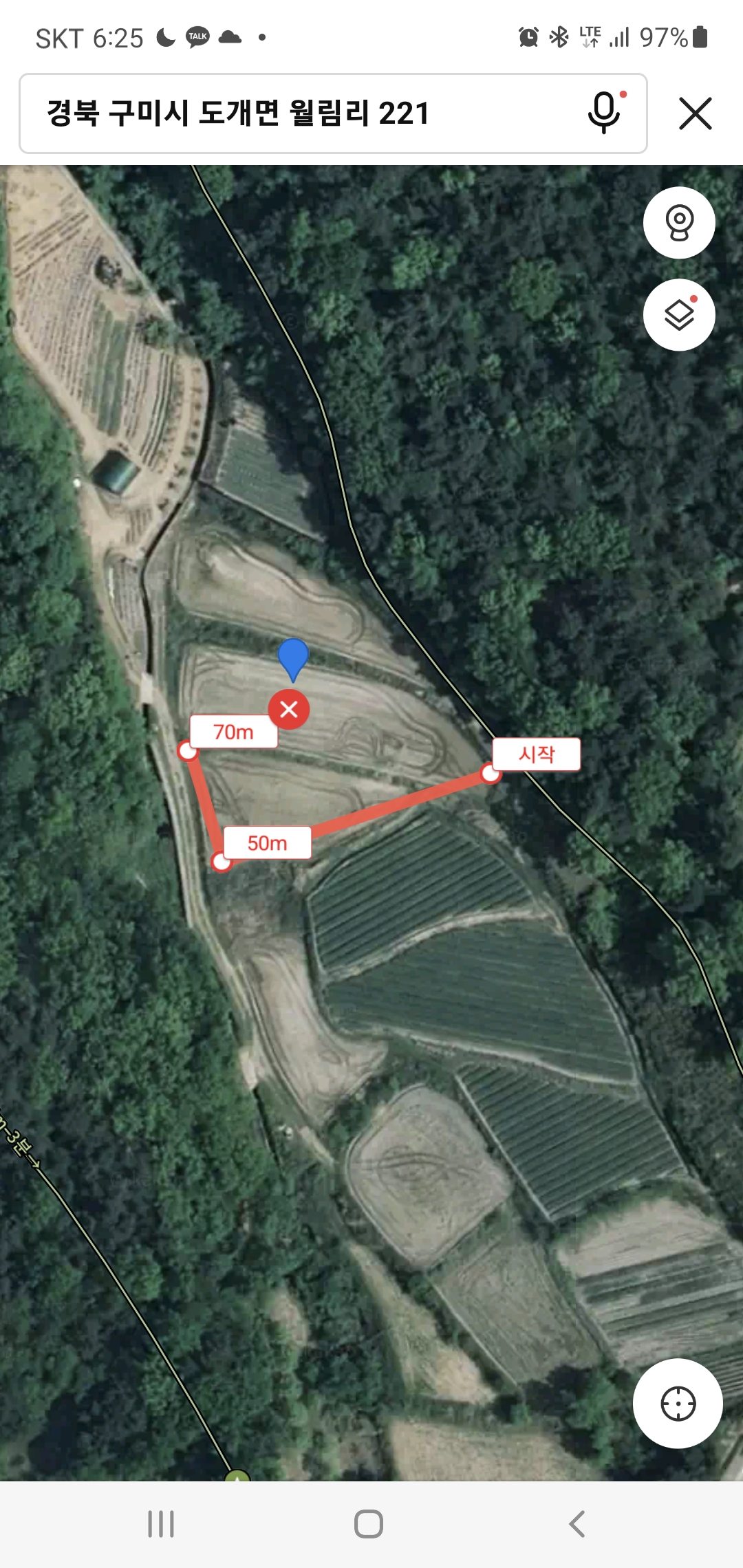The width and height of the screenshot is (743, 1568).
Task: Open the map layers selector
Action: [679, 315]
